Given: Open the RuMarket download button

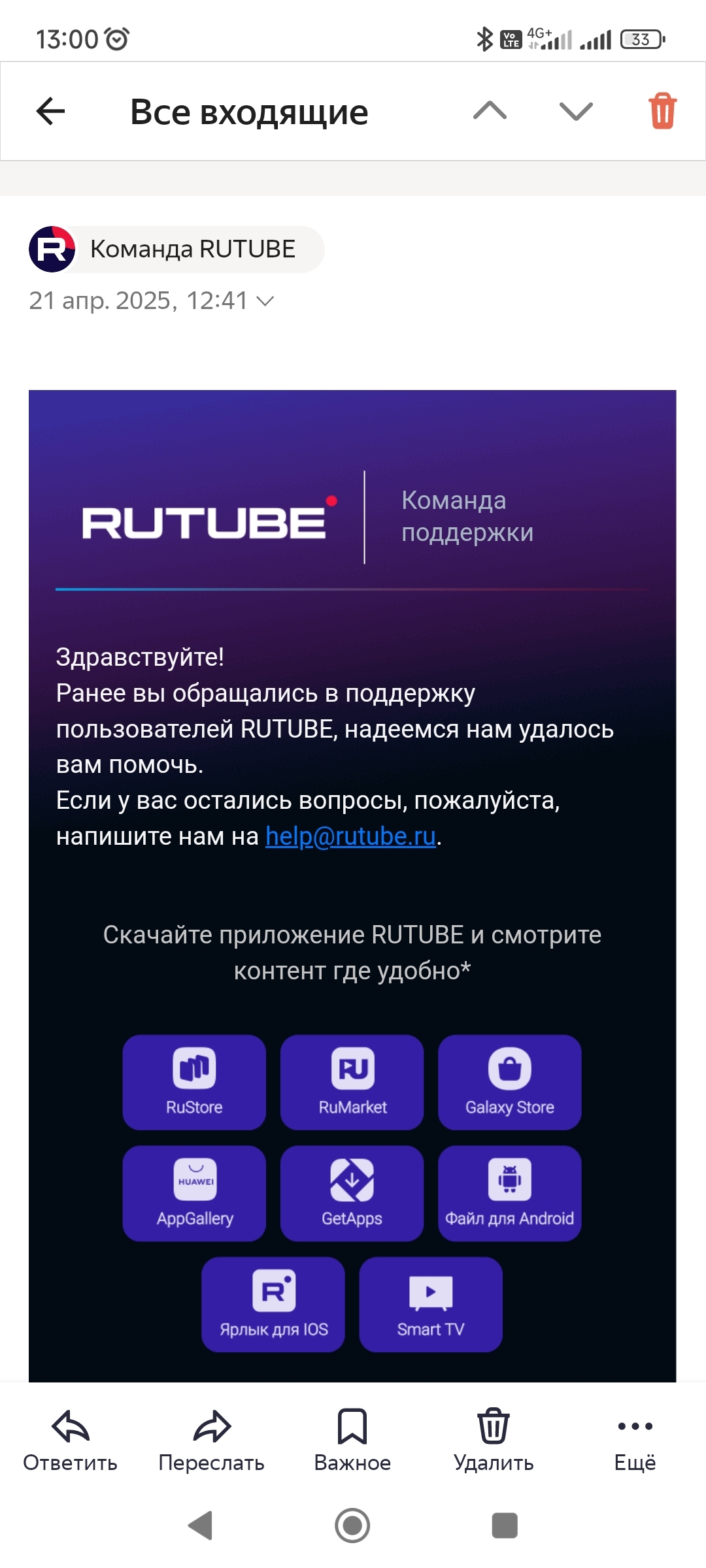Looking at the screenshot, I should coord(352,1082).
